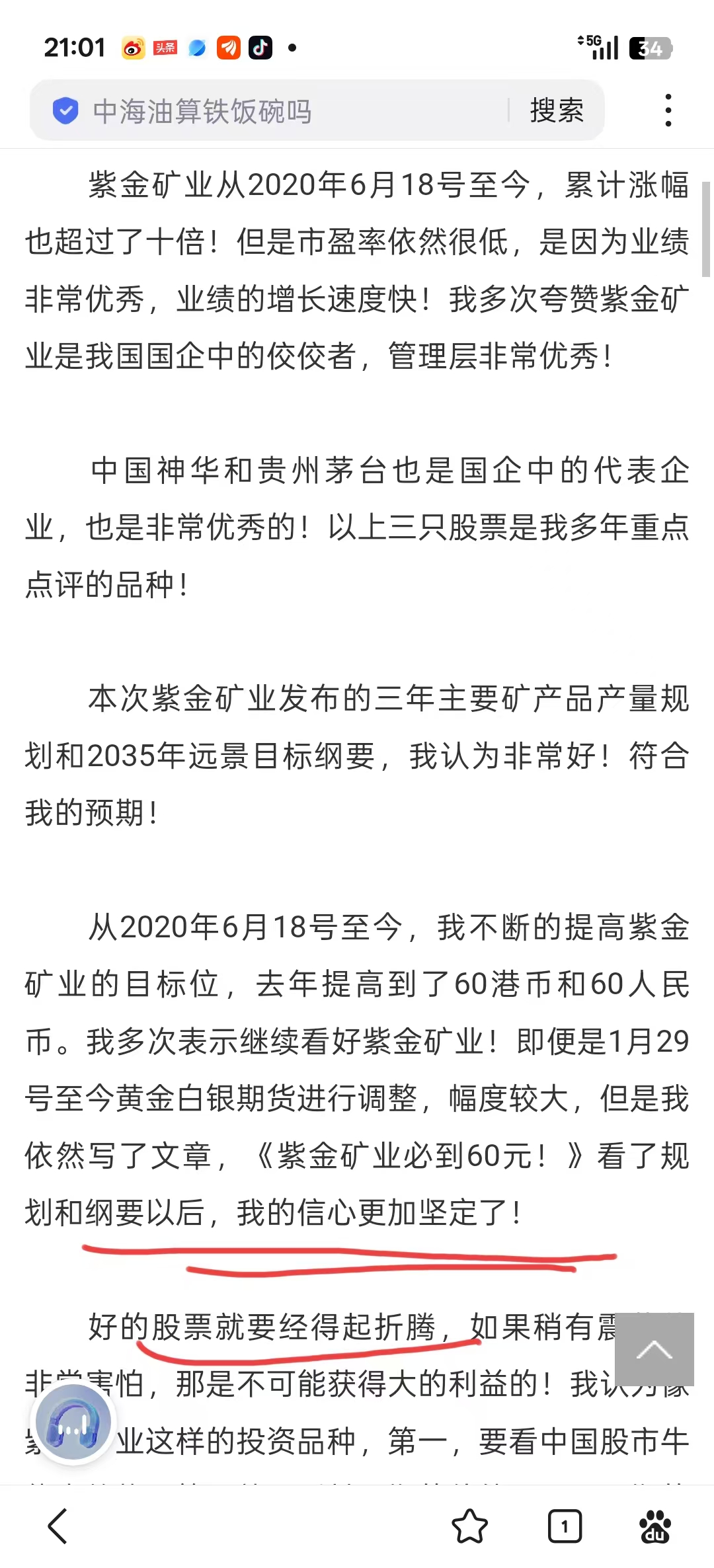Open the three-dot overflow menu
This screenshot has height=1568, width=714.
coord(668,110)
